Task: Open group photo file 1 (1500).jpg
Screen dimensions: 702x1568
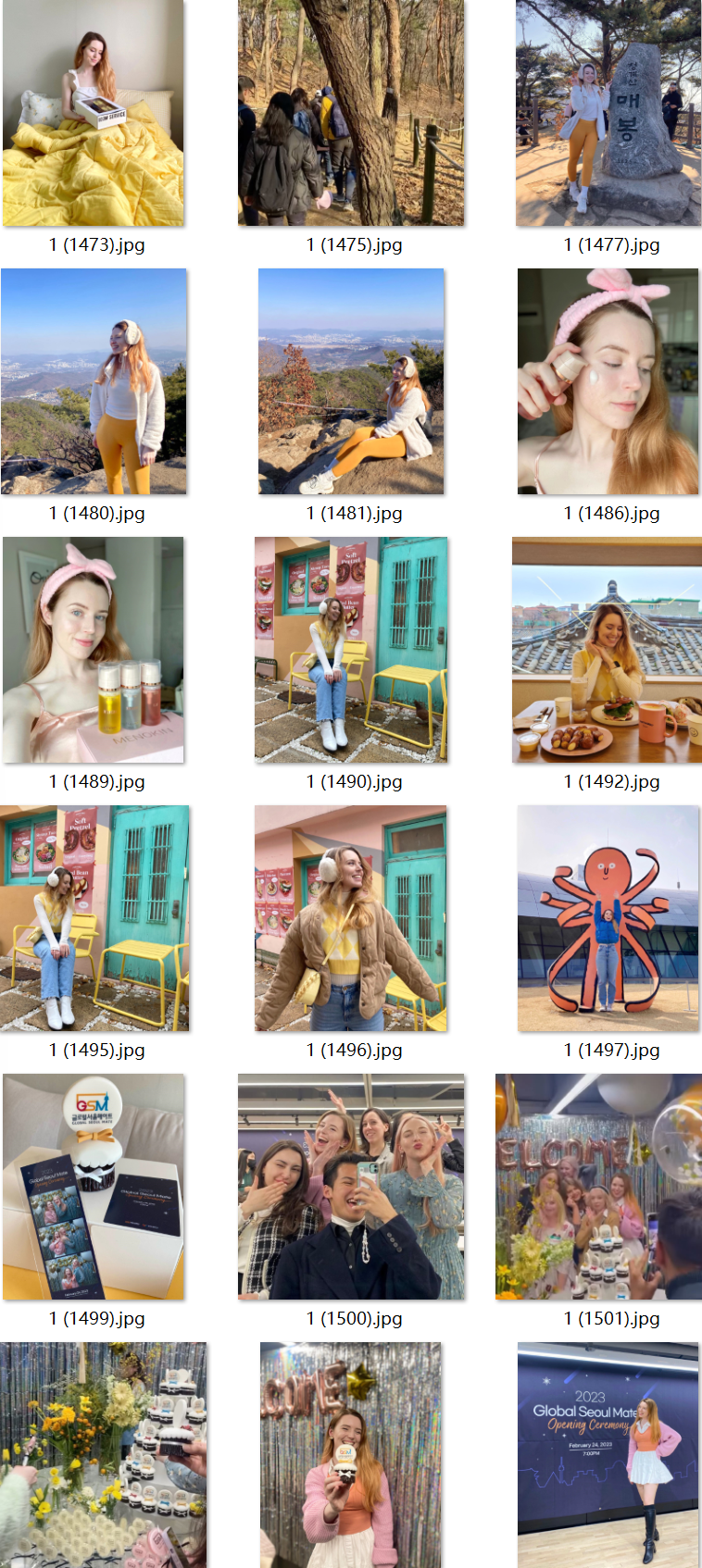Action: 351,1187
